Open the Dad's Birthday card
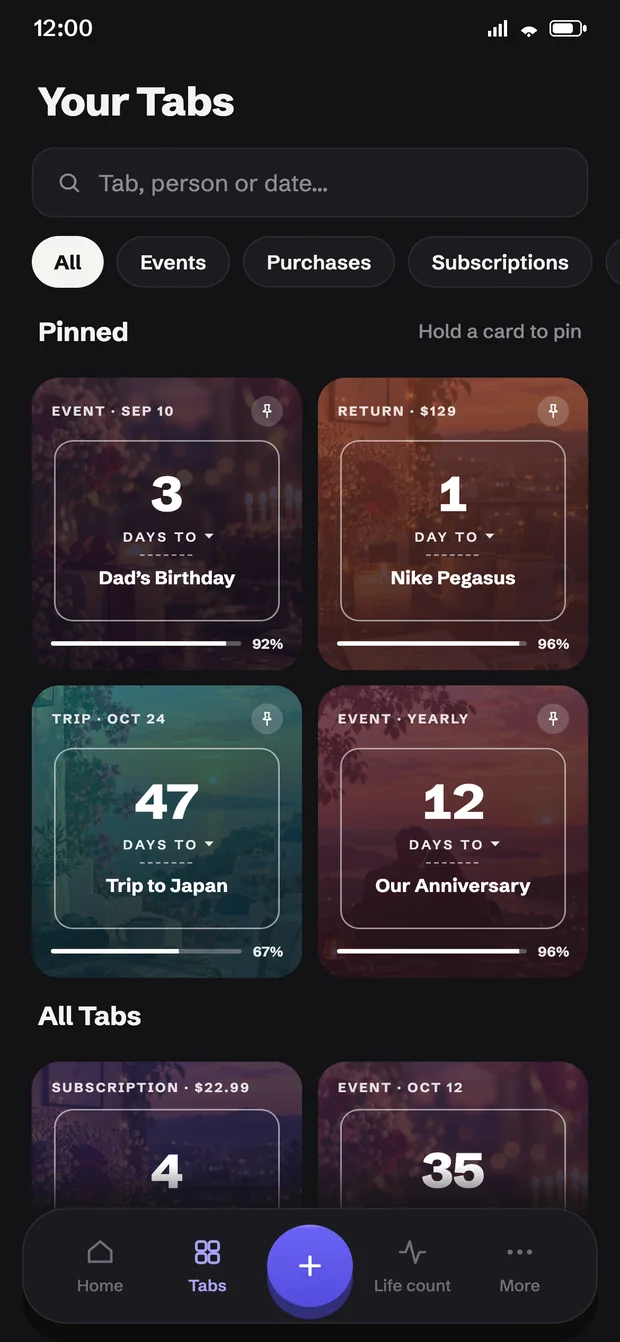Image resolution: width=620 pixels, height=1342 pixels. click(x=167, y=524)
